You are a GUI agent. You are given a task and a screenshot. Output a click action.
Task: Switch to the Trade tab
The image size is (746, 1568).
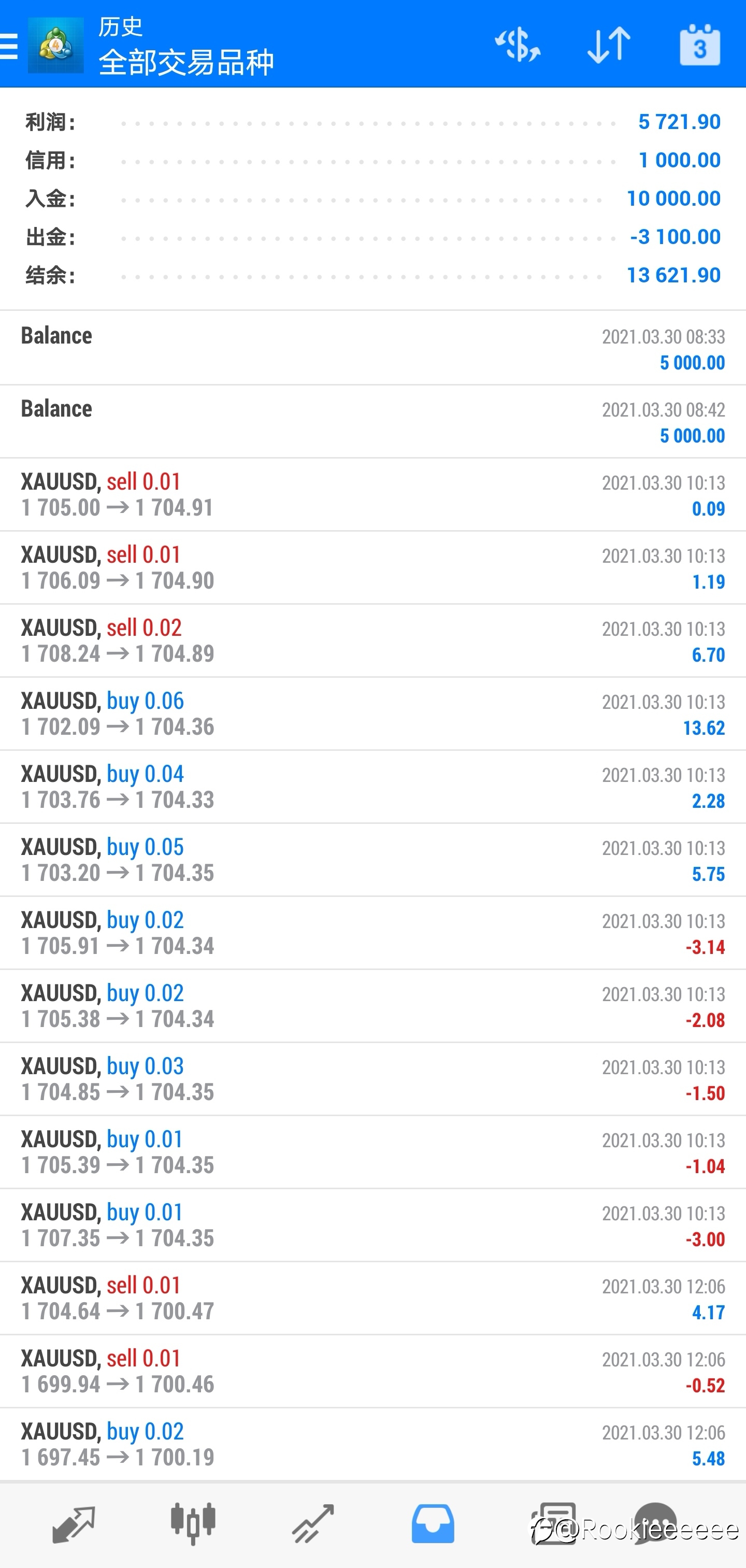point(313,1525)
